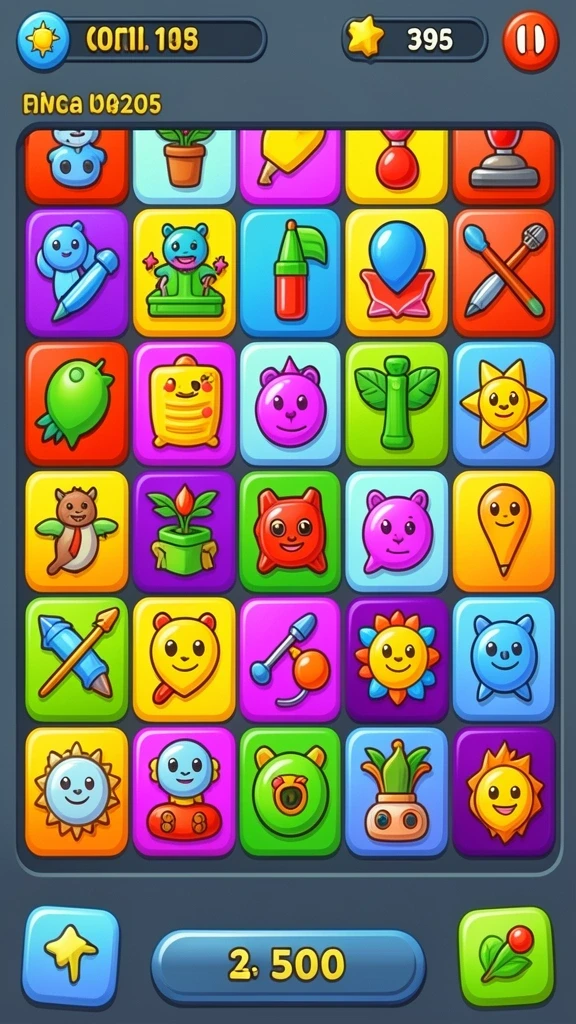Tap the red tulip in green pot tile

click(184, 532)
